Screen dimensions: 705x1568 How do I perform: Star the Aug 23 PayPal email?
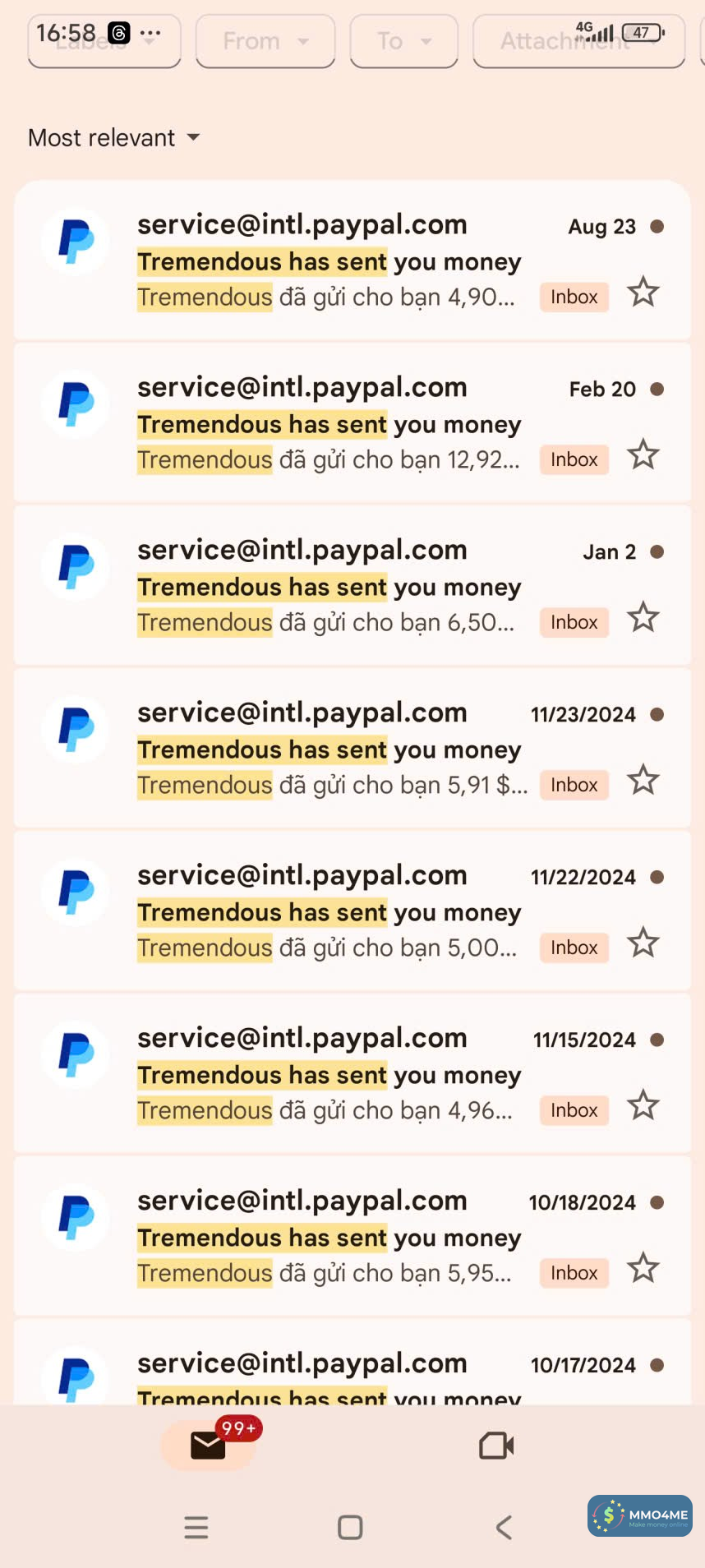point(643,293)
